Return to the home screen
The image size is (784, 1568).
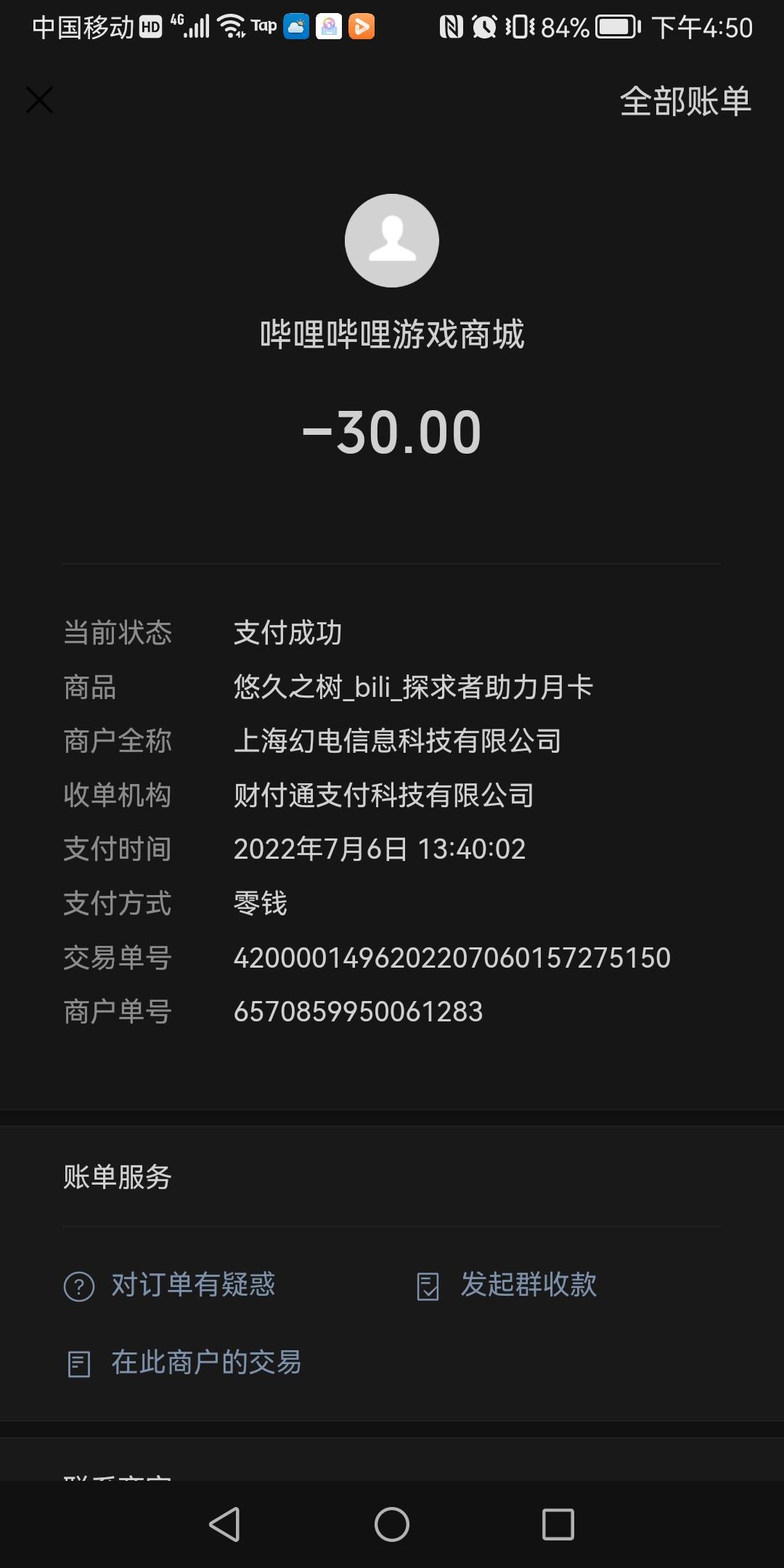point(392,1524)
